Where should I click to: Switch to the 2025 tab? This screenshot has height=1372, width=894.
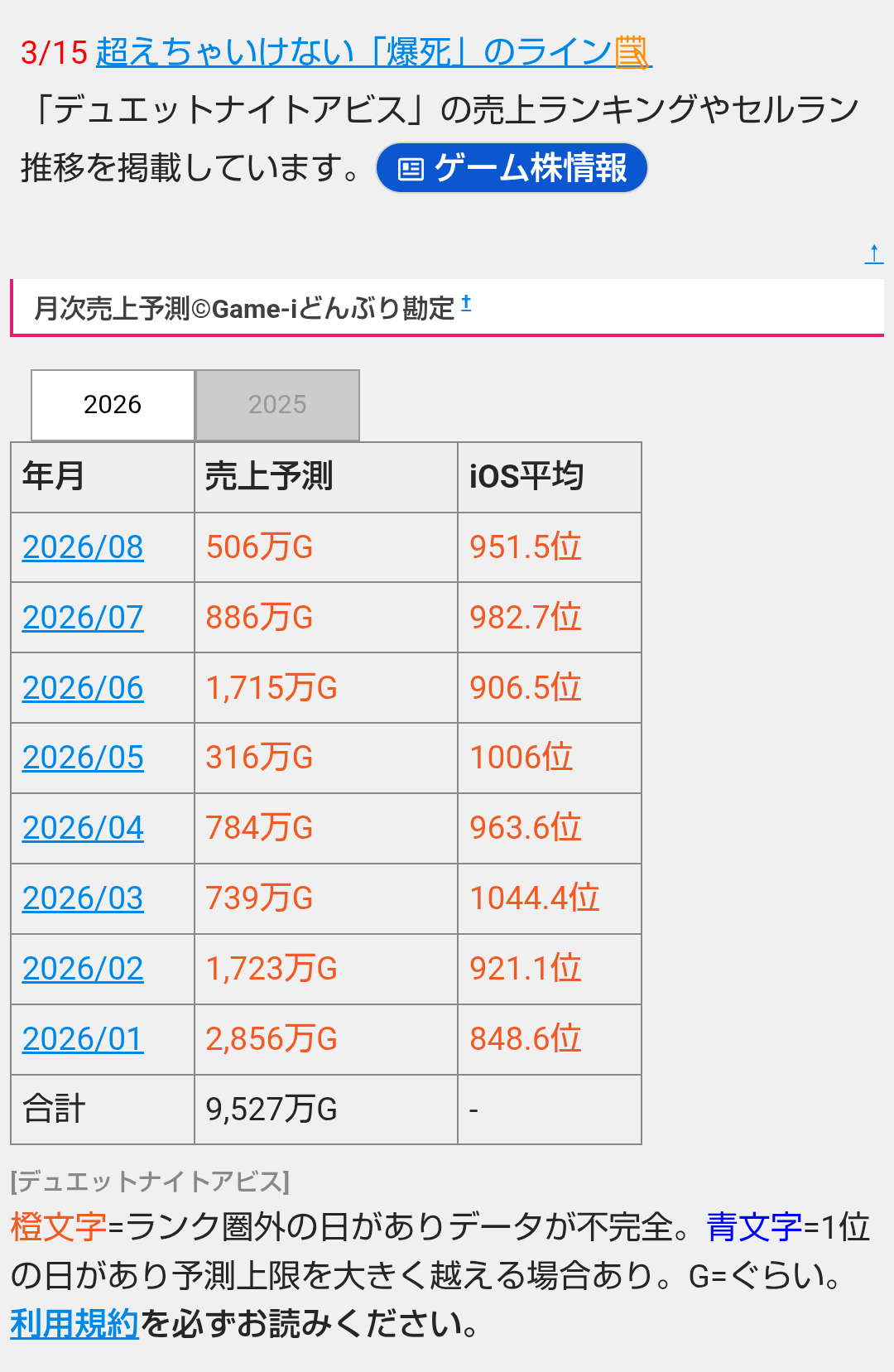tap(277, 405)
